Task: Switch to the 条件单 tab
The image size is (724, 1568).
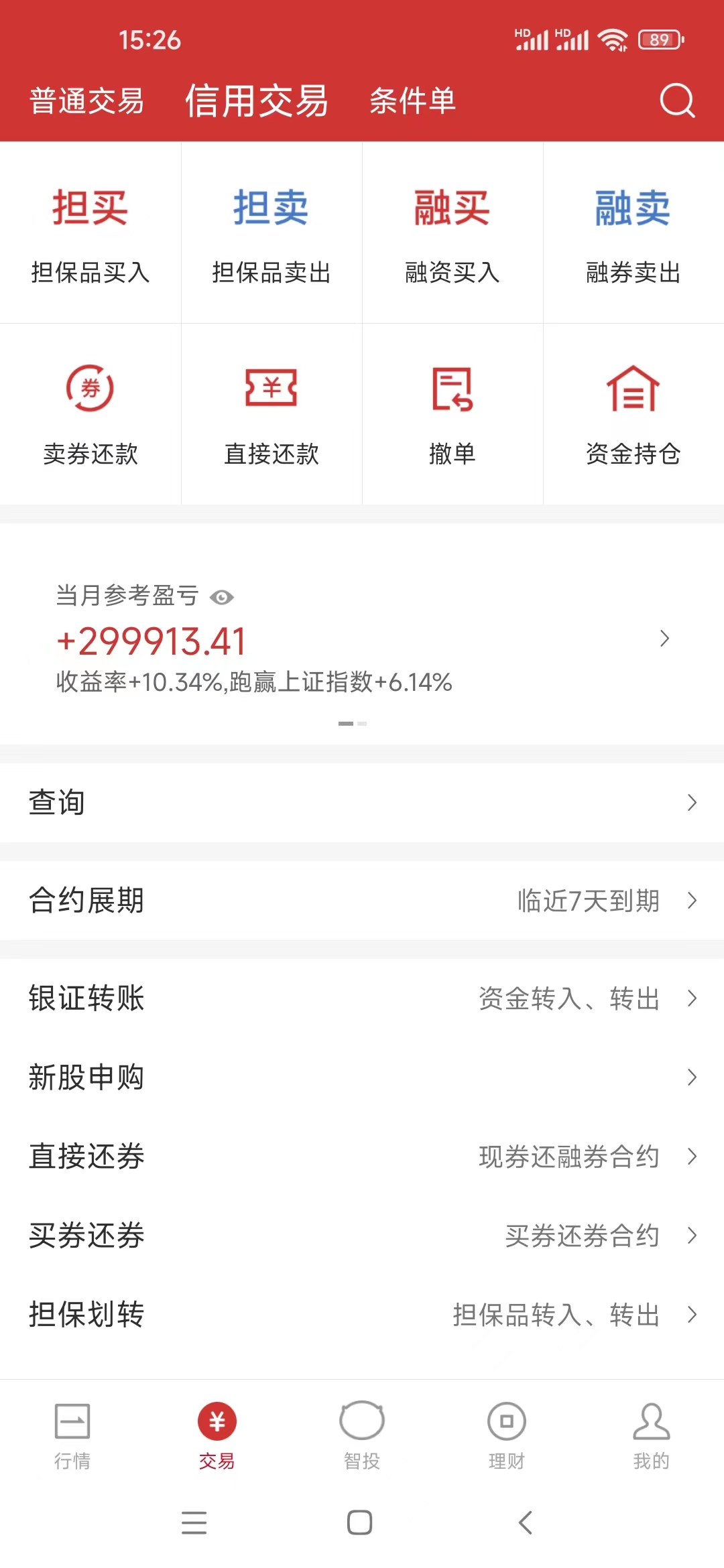Action: [412, 102]
